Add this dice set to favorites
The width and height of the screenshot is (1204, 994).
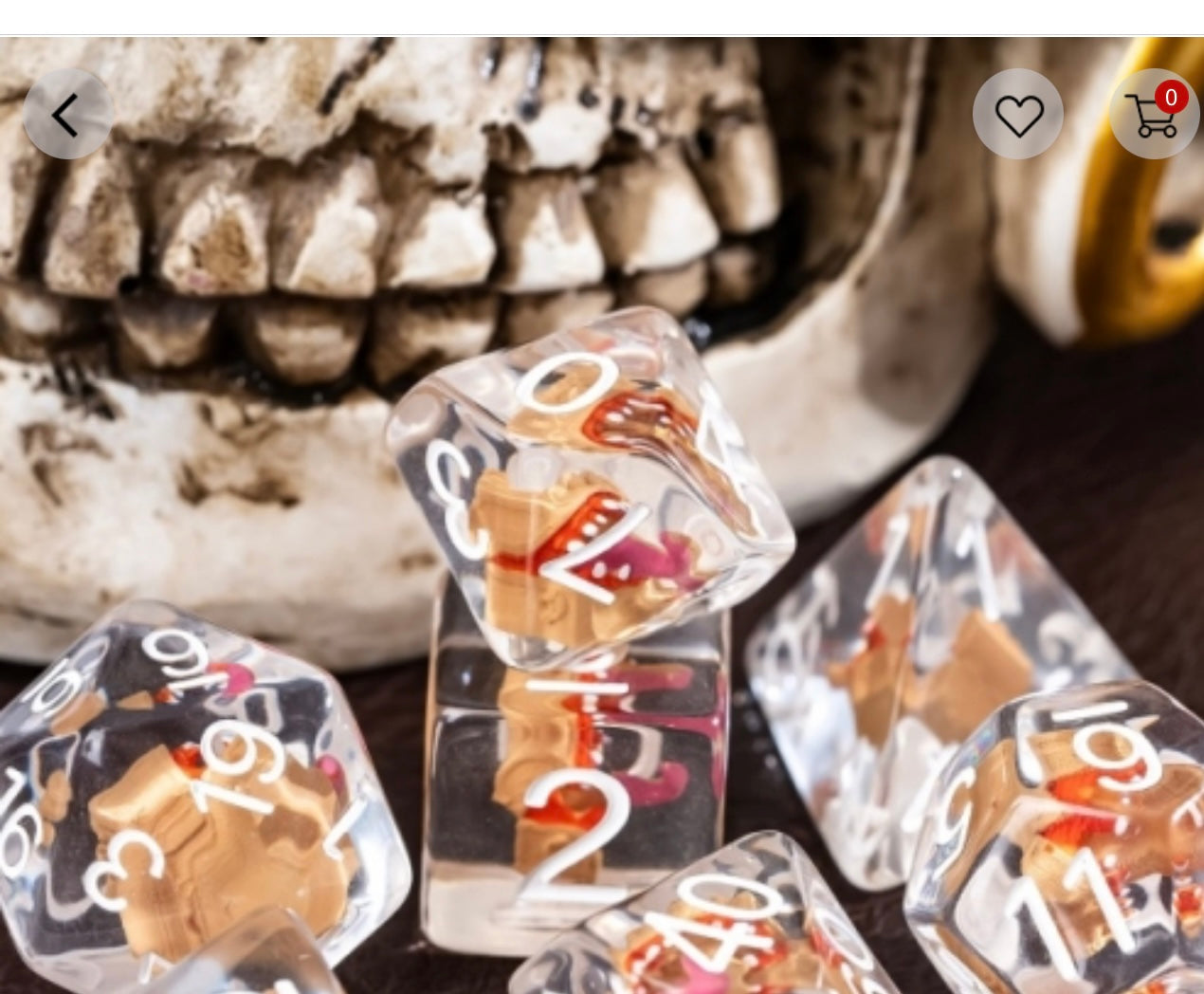(1018, 115)
